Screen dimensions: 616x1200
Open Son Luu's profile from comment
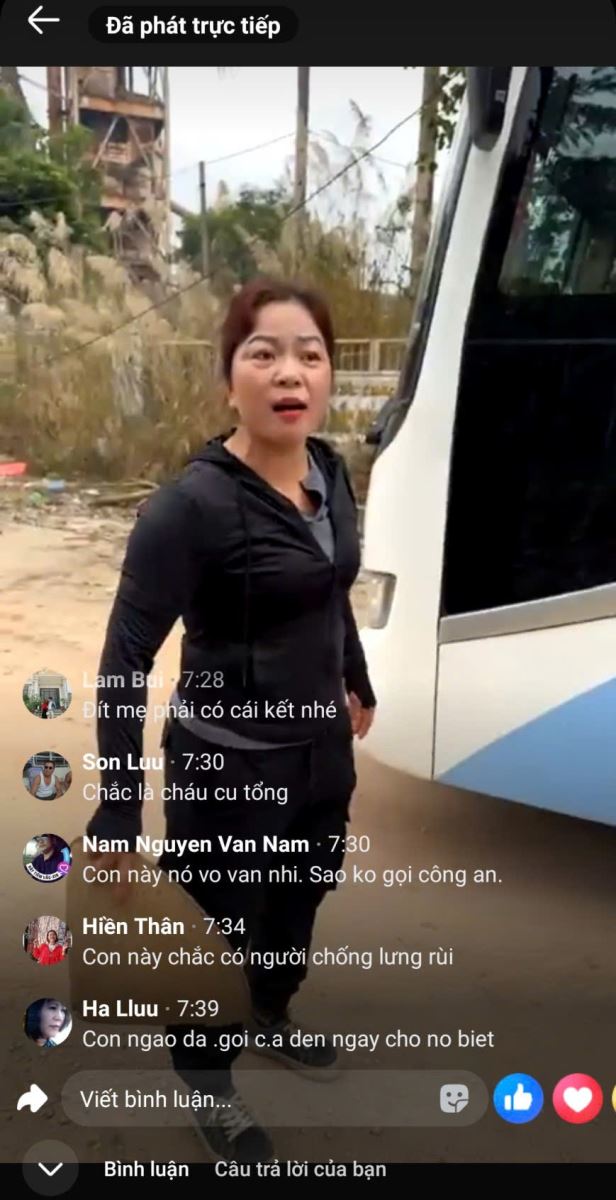[47, 776]
